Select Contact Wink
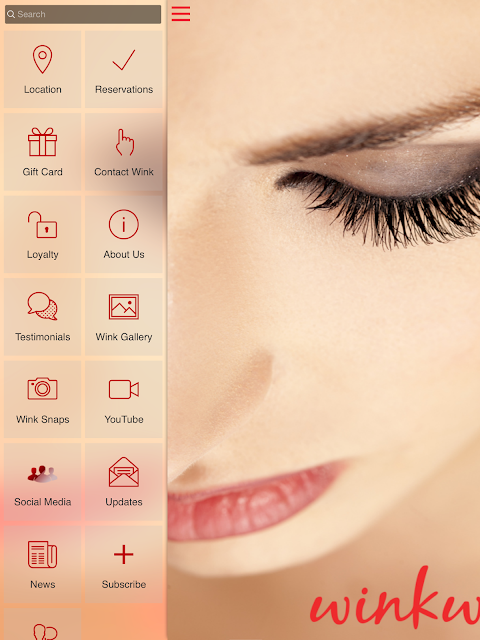This screenshot has width=480, height=640. click(124, 152)
